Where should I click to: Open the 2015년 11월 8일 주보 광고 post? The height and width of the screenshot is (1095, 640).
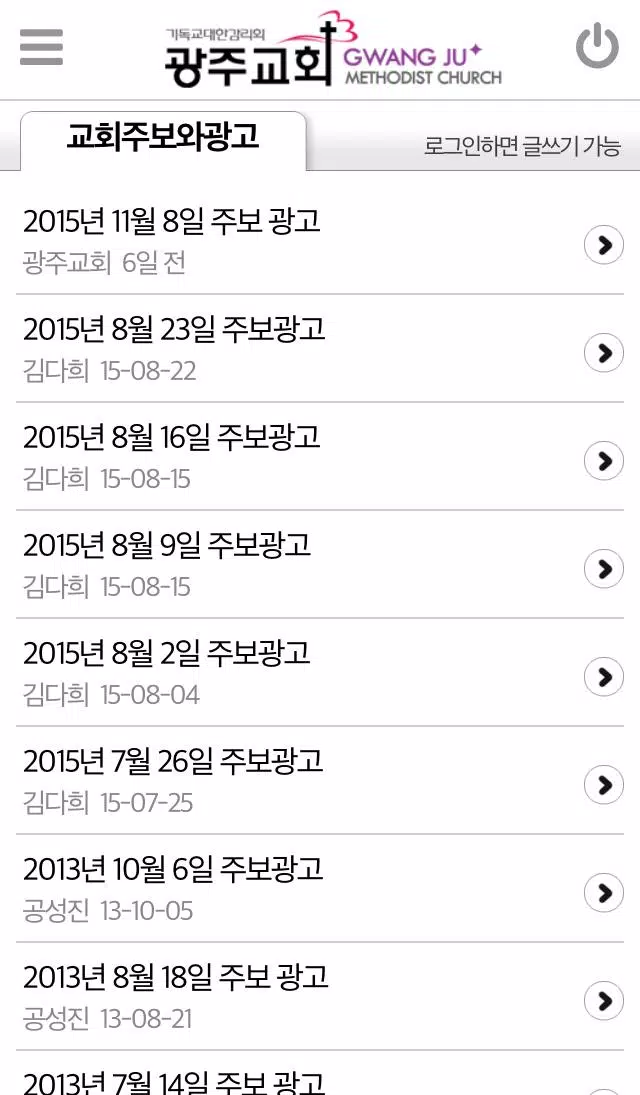(320, 240)
